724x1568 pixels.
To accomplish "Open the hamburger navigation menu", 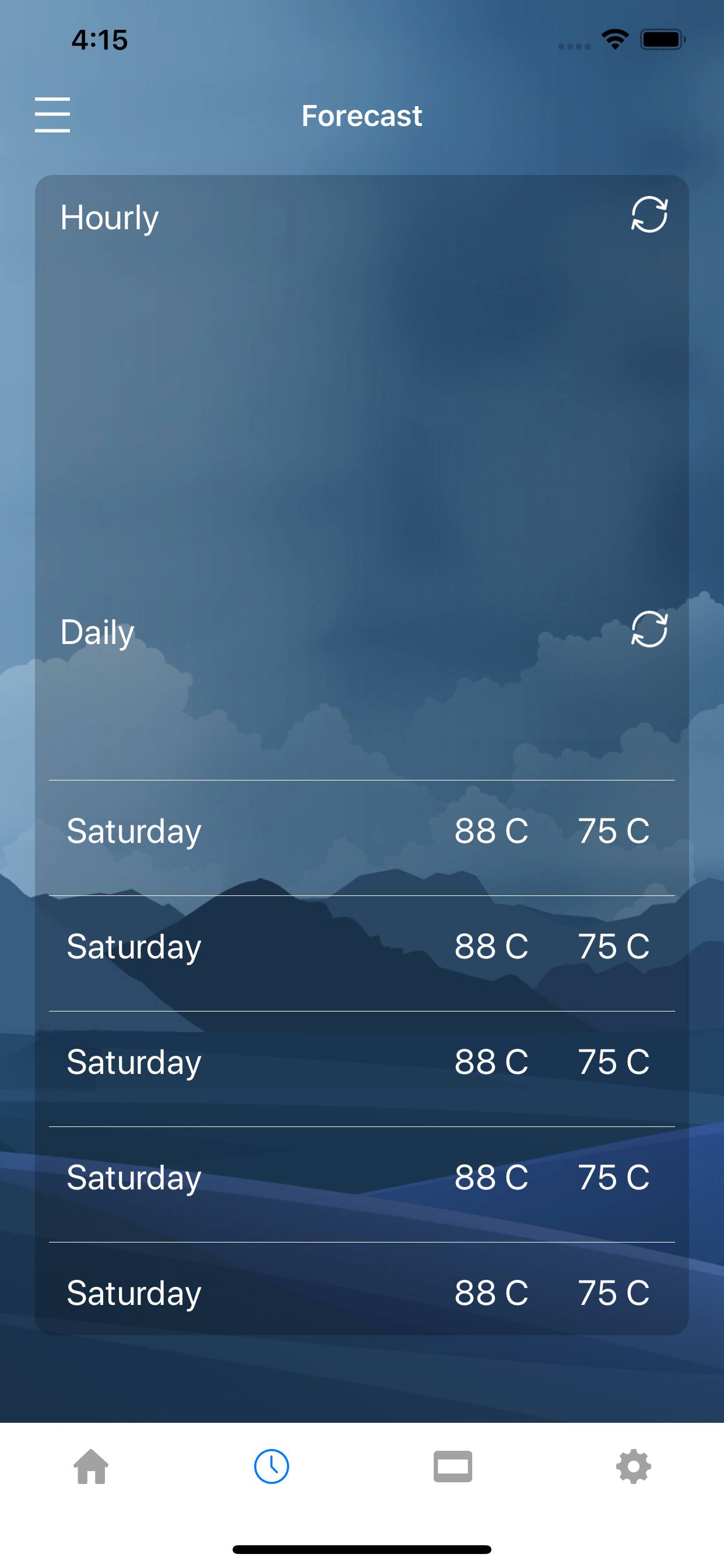I will [54, 115].
